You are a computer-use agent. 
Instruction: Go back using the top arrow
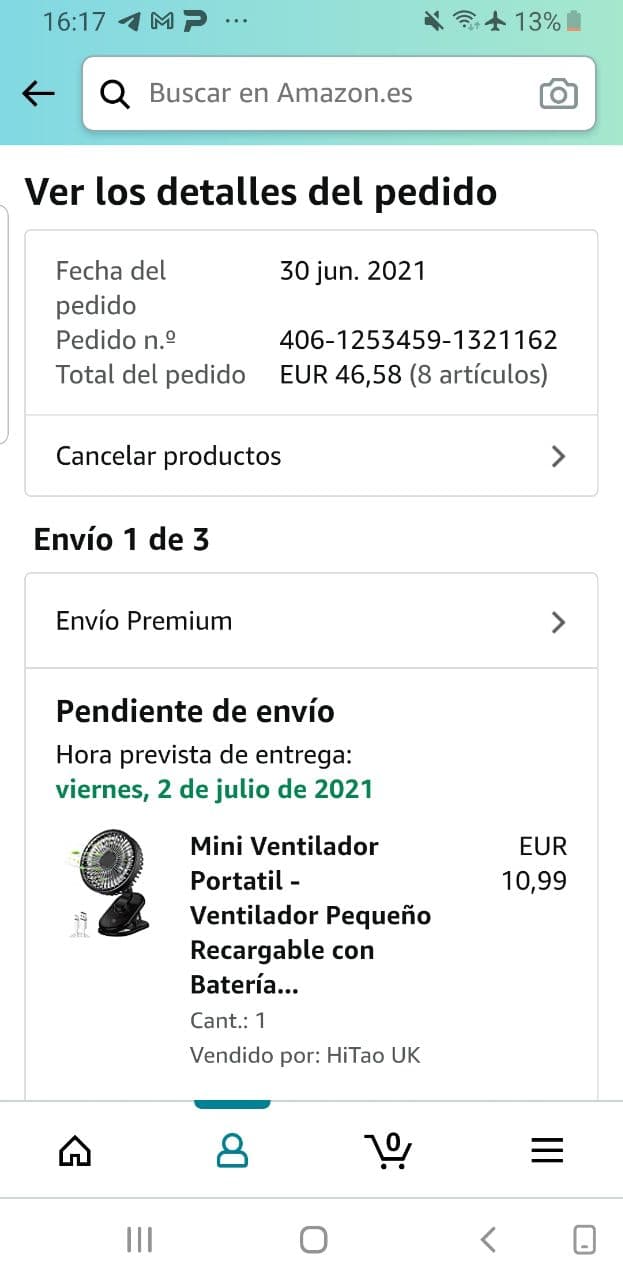38,94
